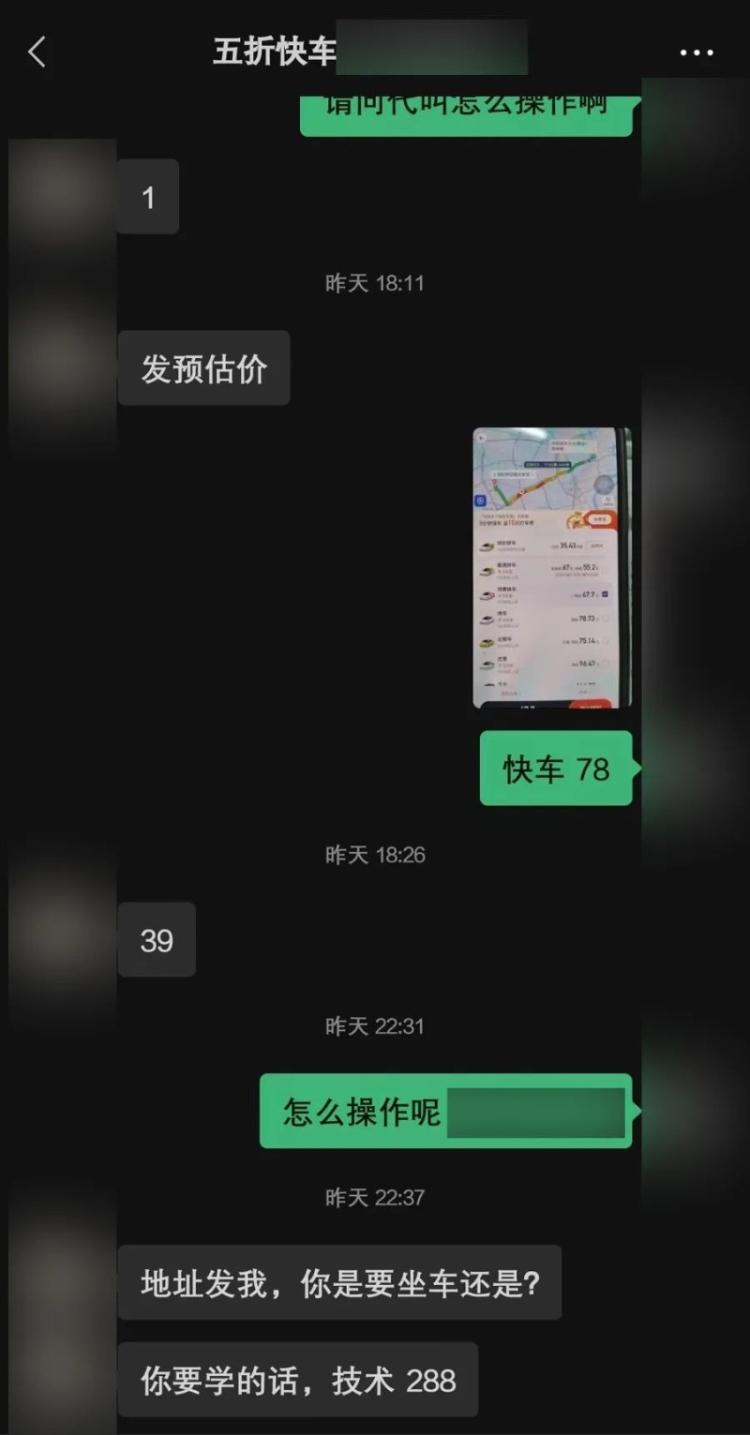Viewport: 750px width, 1435px height.
Task: Open the chat's three-dot more menu
Action: pyautogui.click(x=696, y=53)
